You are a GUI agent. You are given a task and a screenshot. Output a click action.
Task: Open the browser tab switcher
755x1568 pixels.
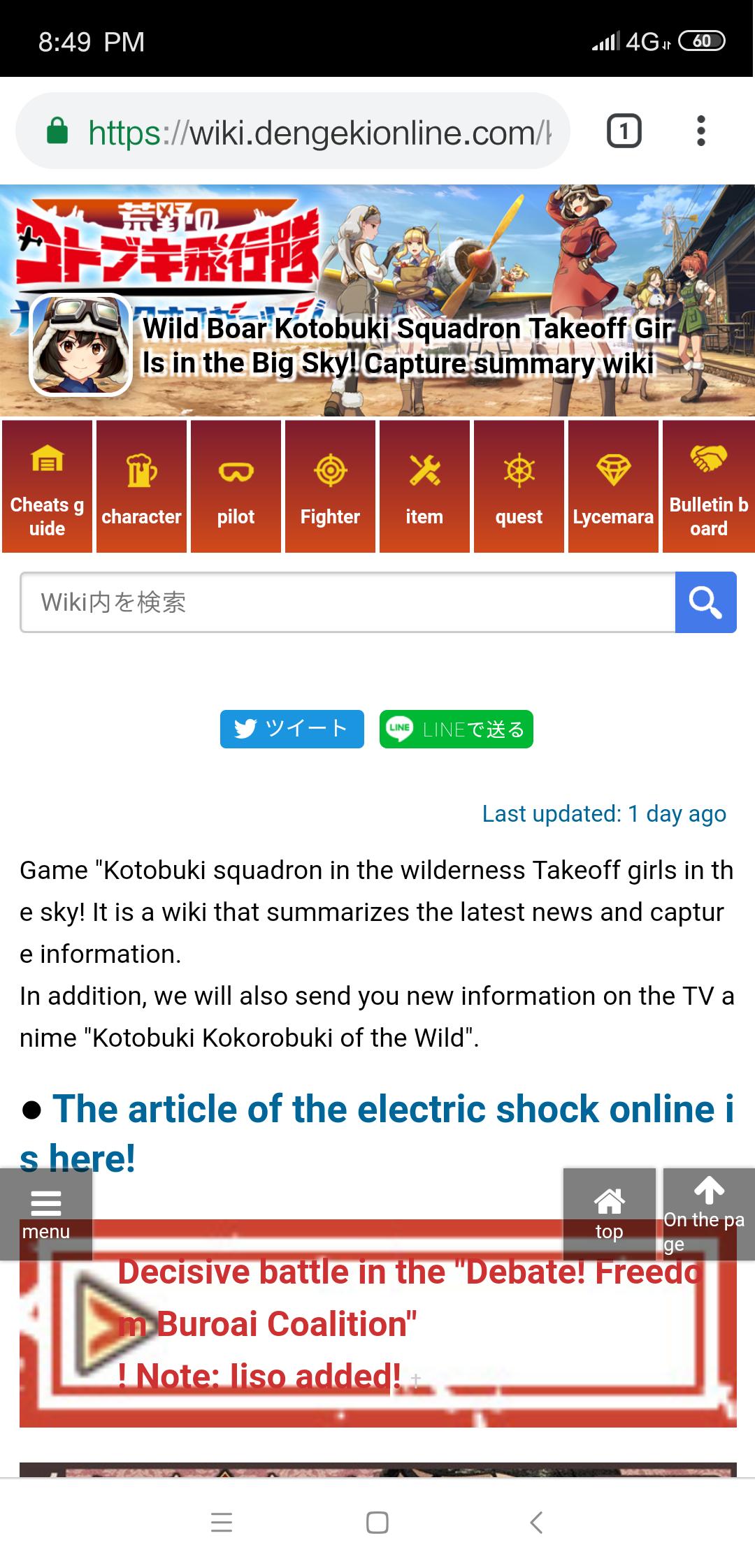point(624,131)
